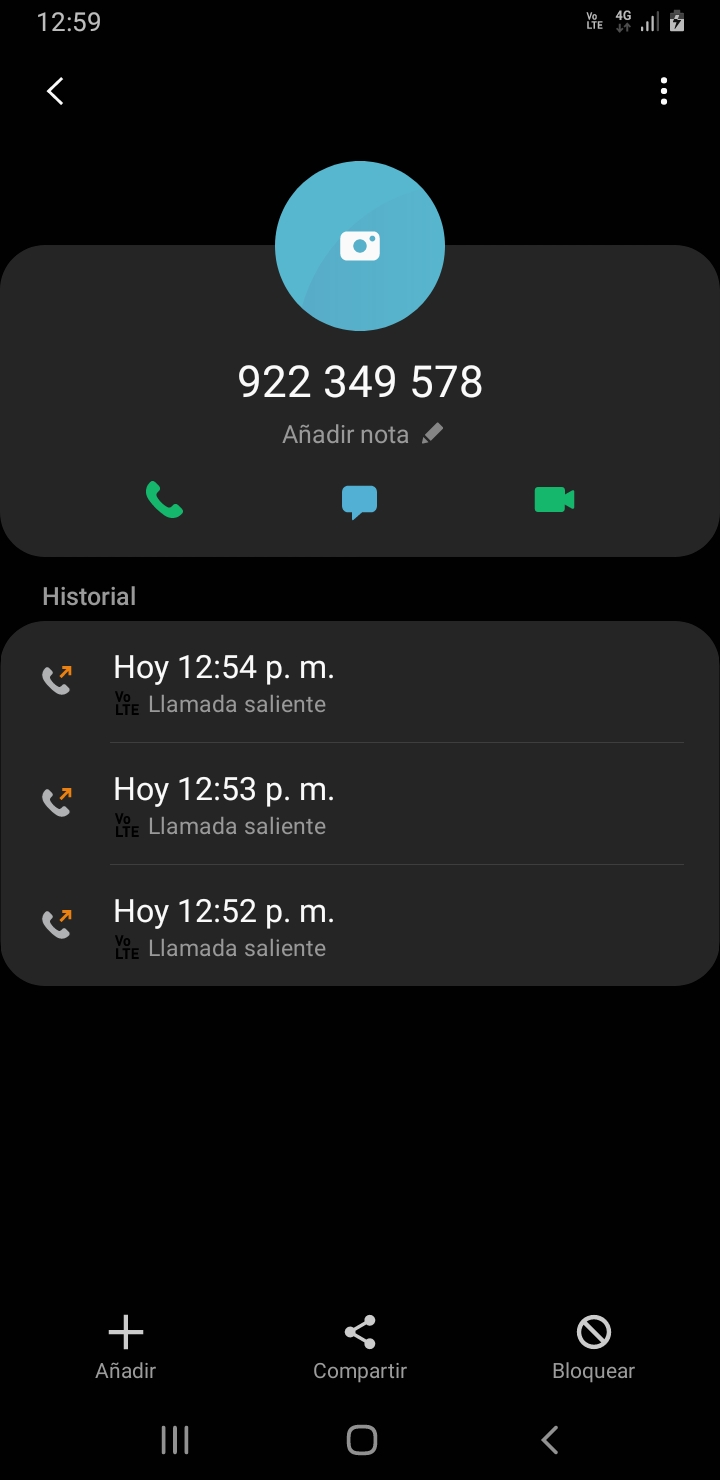
Task: Call 922 349 578 with green phone icon
Action: coord(164,499)
